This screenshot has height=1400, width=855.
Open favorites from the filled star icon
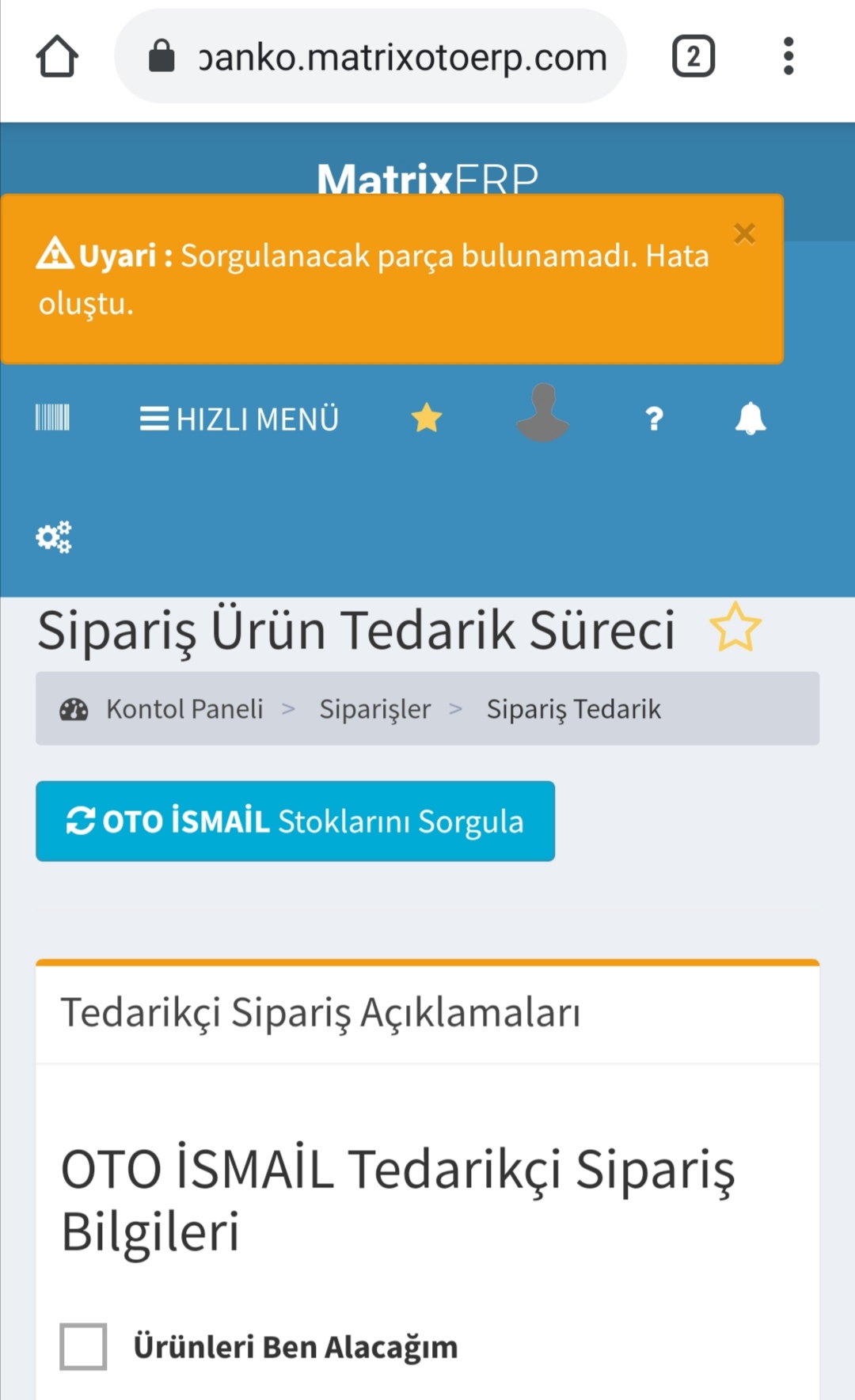pyautogui.click(x=426, y=418)
